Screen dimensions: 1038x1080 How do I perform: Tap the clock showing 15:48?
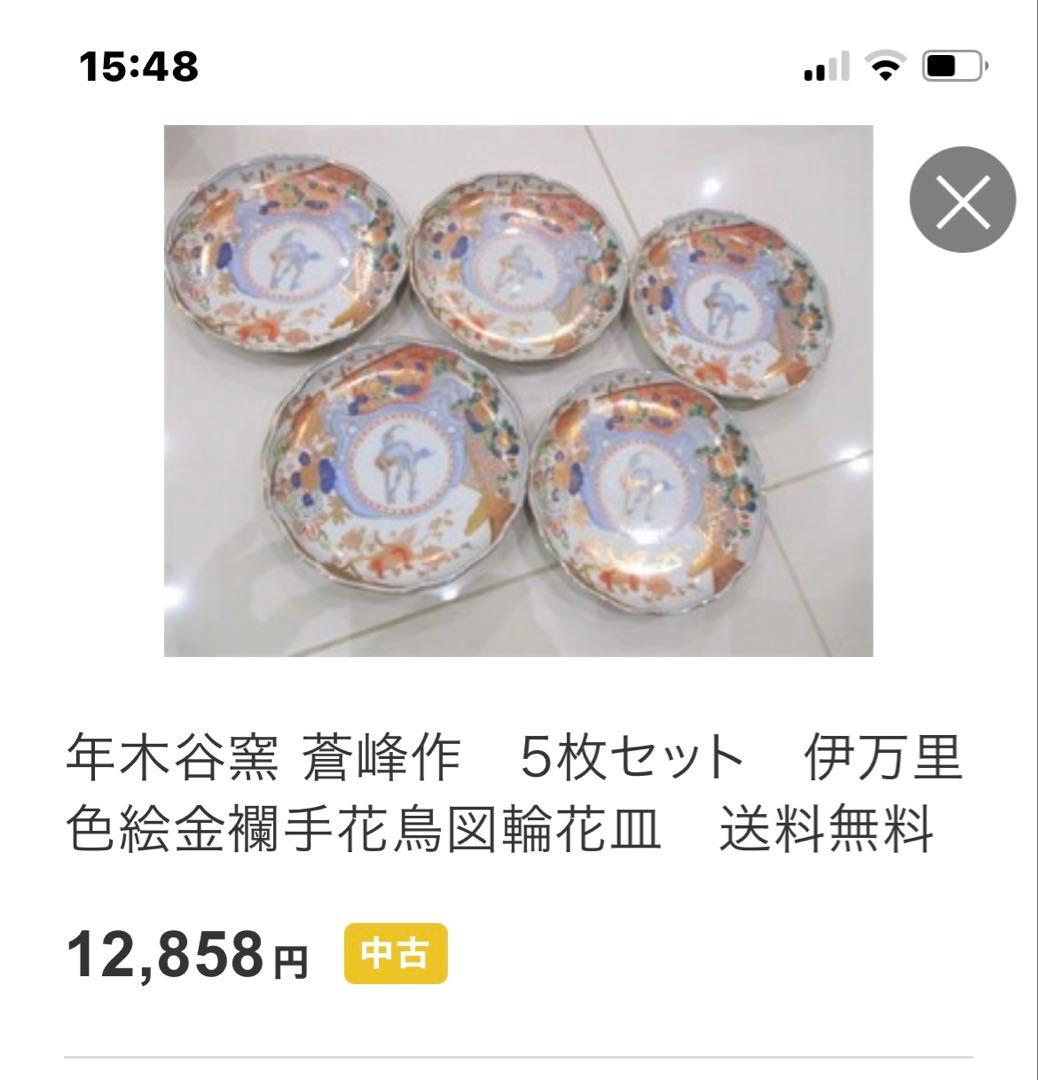[140, 62]
